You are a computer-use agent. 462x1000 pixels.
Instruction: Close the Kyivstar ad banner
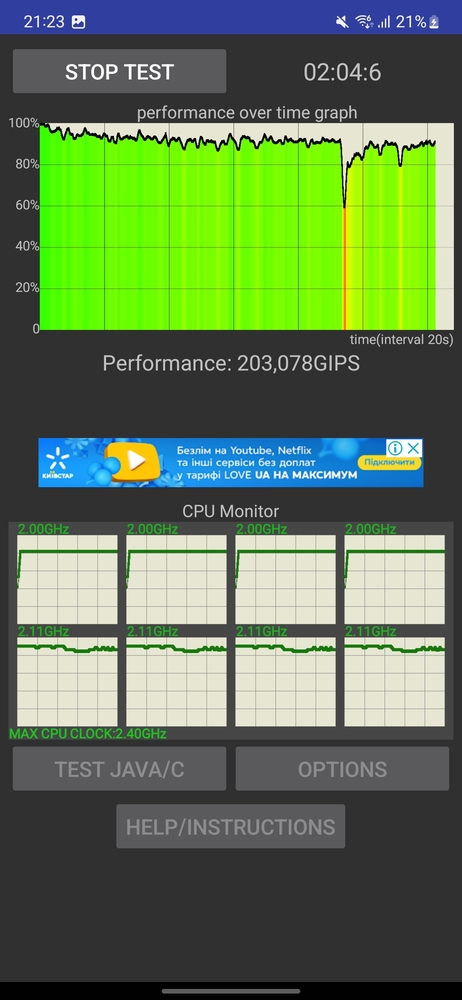[414, 447]
